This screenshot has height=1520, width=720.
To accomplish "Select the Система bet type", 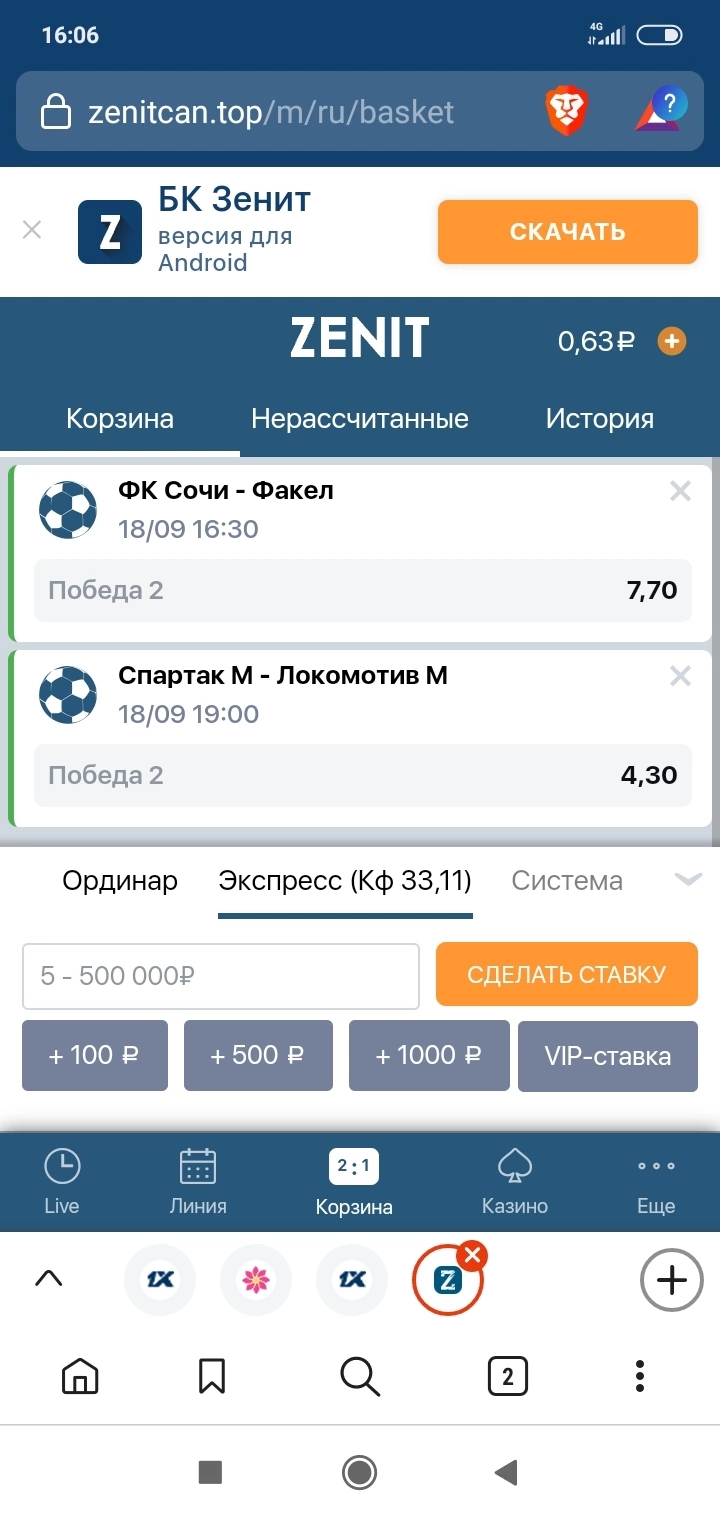I will click(567, 881).
